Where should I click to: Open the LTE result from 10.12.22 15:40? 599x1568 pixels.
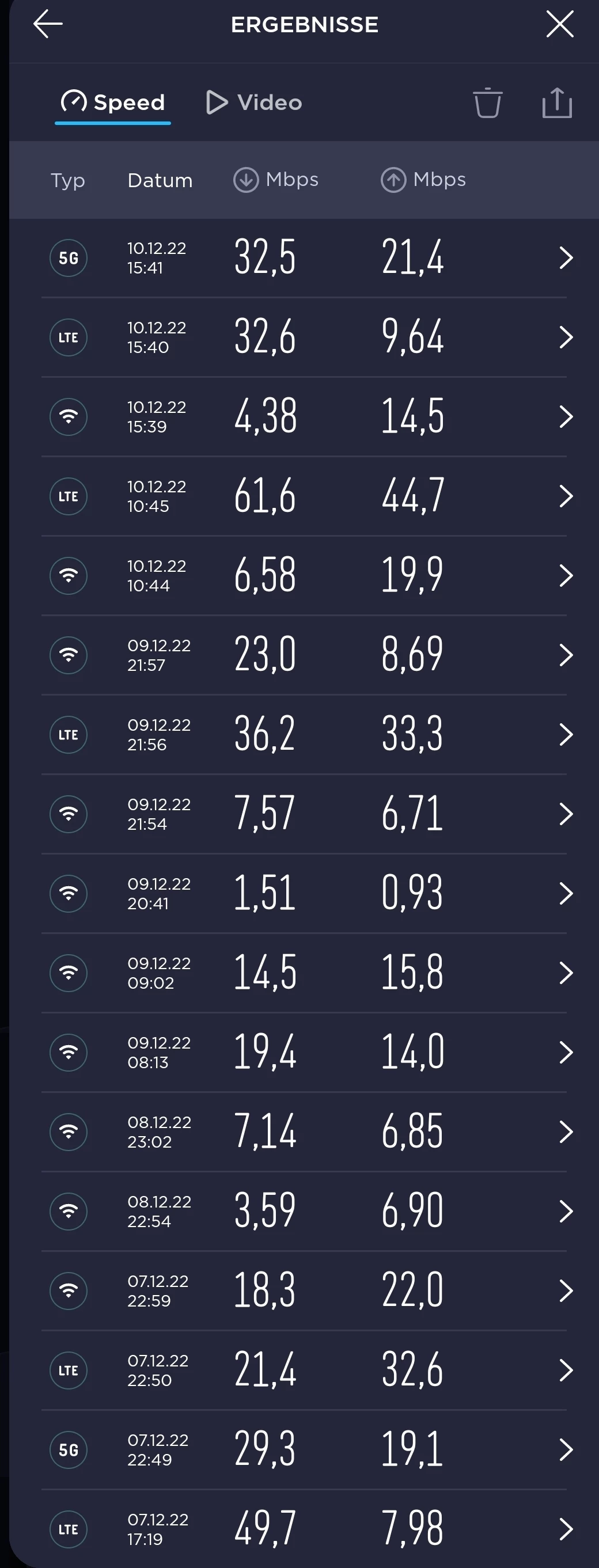[x=304, y=337]
